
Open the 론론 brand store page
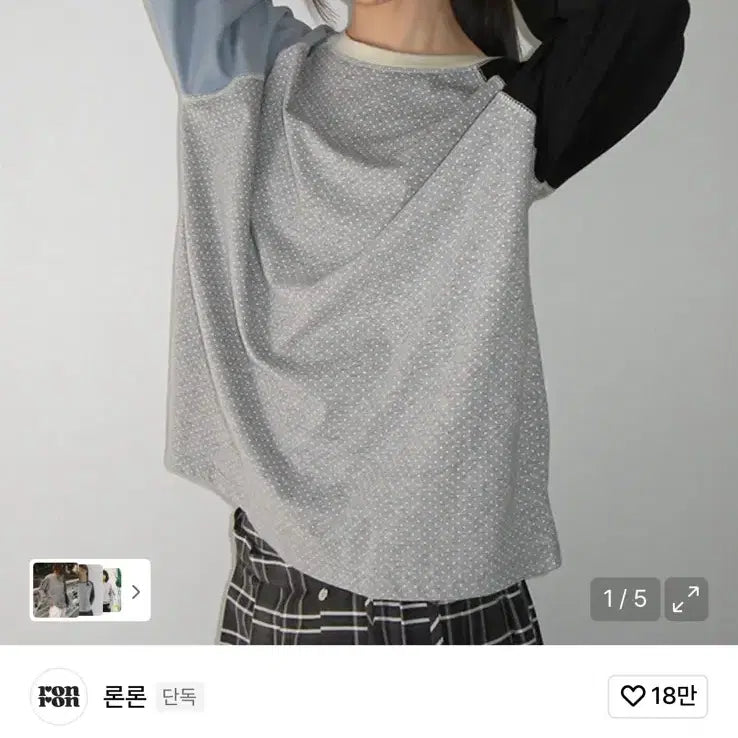[x=126, y=696]
